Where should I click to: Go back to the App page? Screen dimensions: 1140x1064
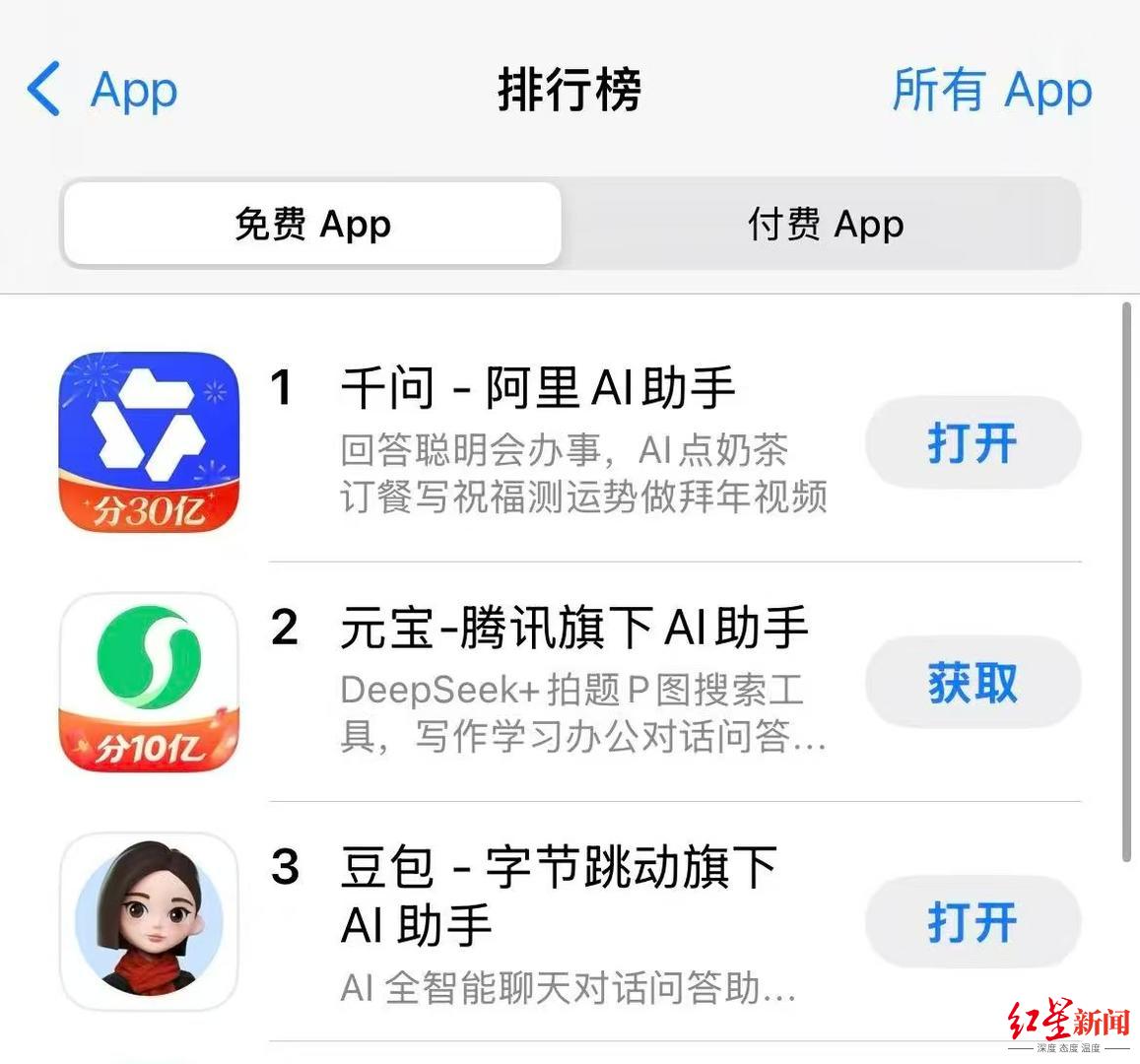(102, 90)
